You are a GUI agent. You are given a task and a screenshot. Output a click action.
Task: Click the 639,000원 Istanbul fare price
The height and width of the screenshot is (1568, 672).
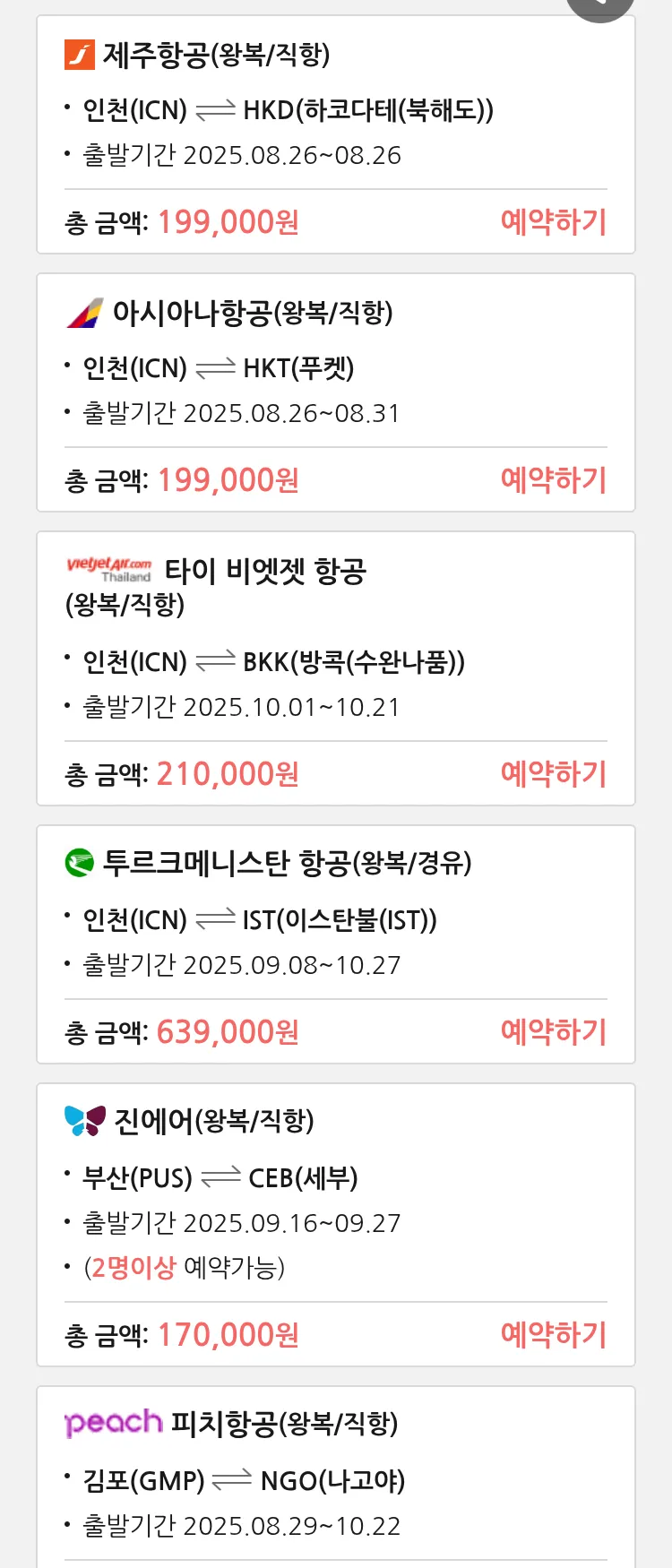[228, 1031]
